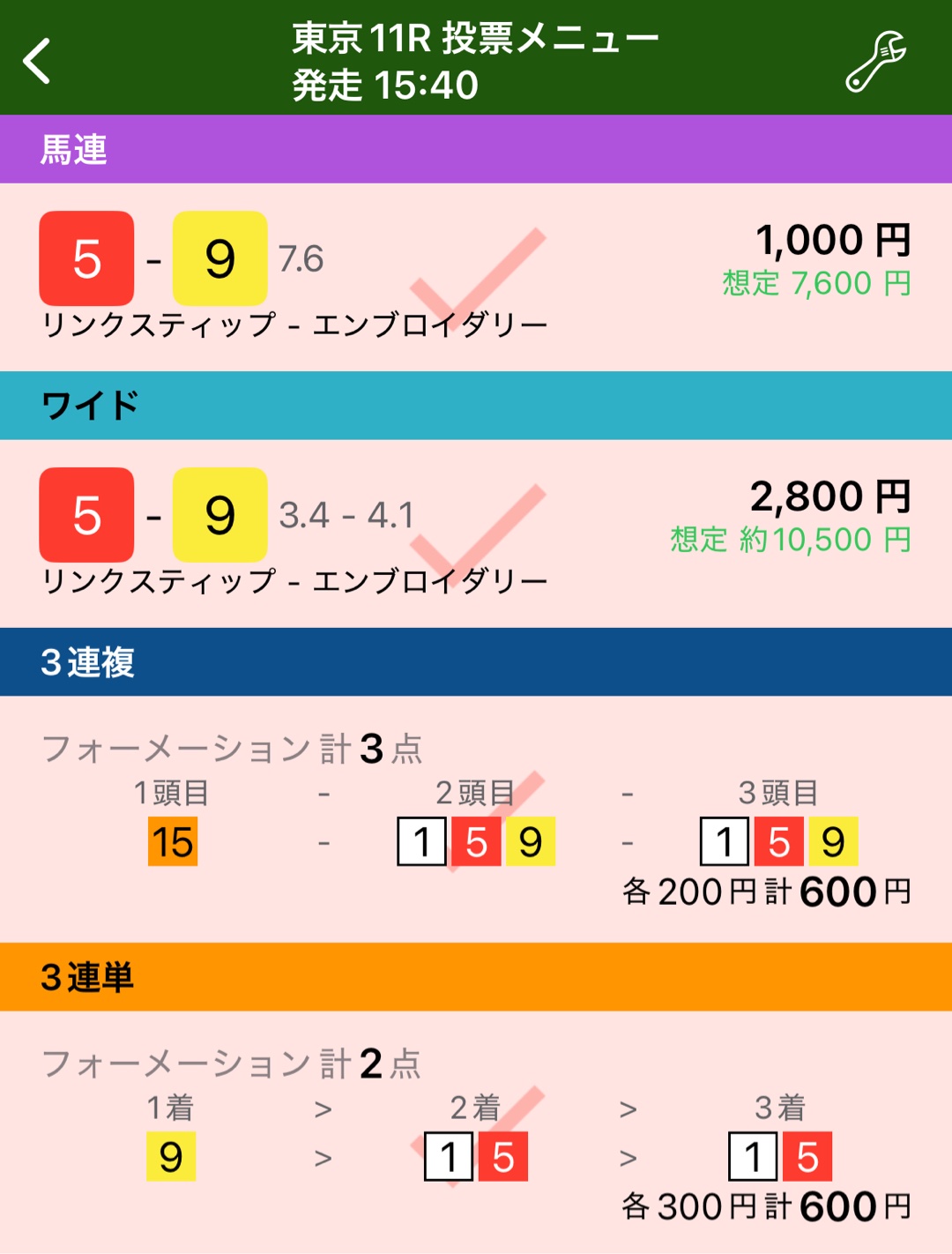This screenshot has width=952, height=1254.
Task: Open the wrench settings tool
Action: [x=875, y=61]
